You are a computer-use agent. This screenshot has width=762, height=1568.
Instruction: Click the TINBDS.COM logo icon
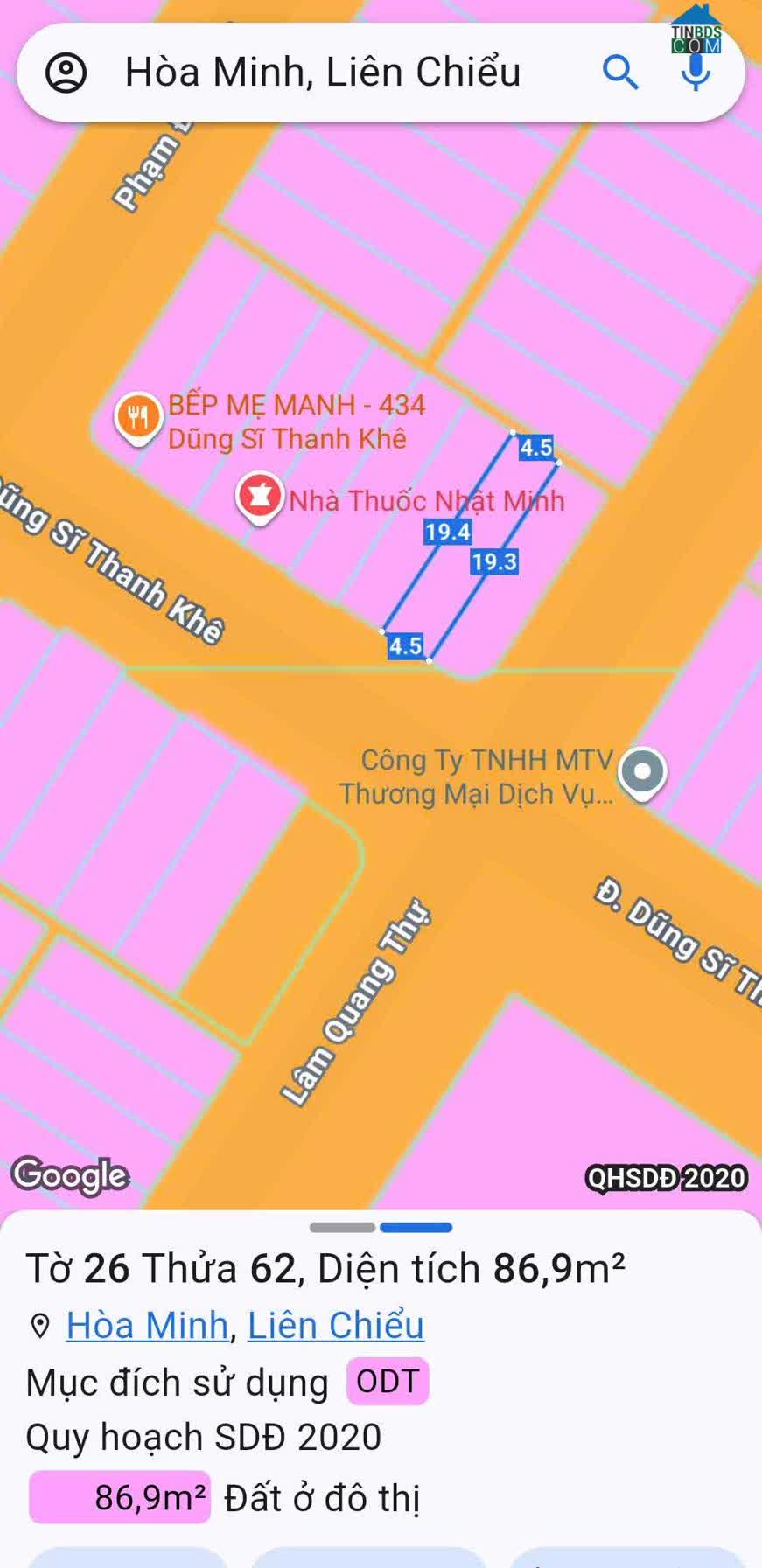(696, 37)
